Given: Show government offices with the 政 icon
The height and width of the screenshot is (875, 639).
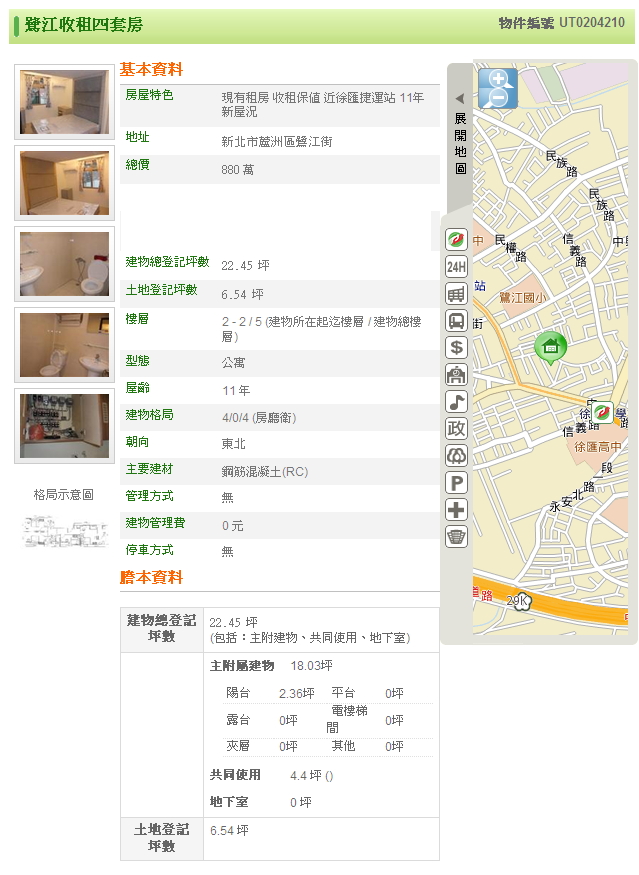Looking at the screenshot, I should pyautogui.click(x=456, y=429).
